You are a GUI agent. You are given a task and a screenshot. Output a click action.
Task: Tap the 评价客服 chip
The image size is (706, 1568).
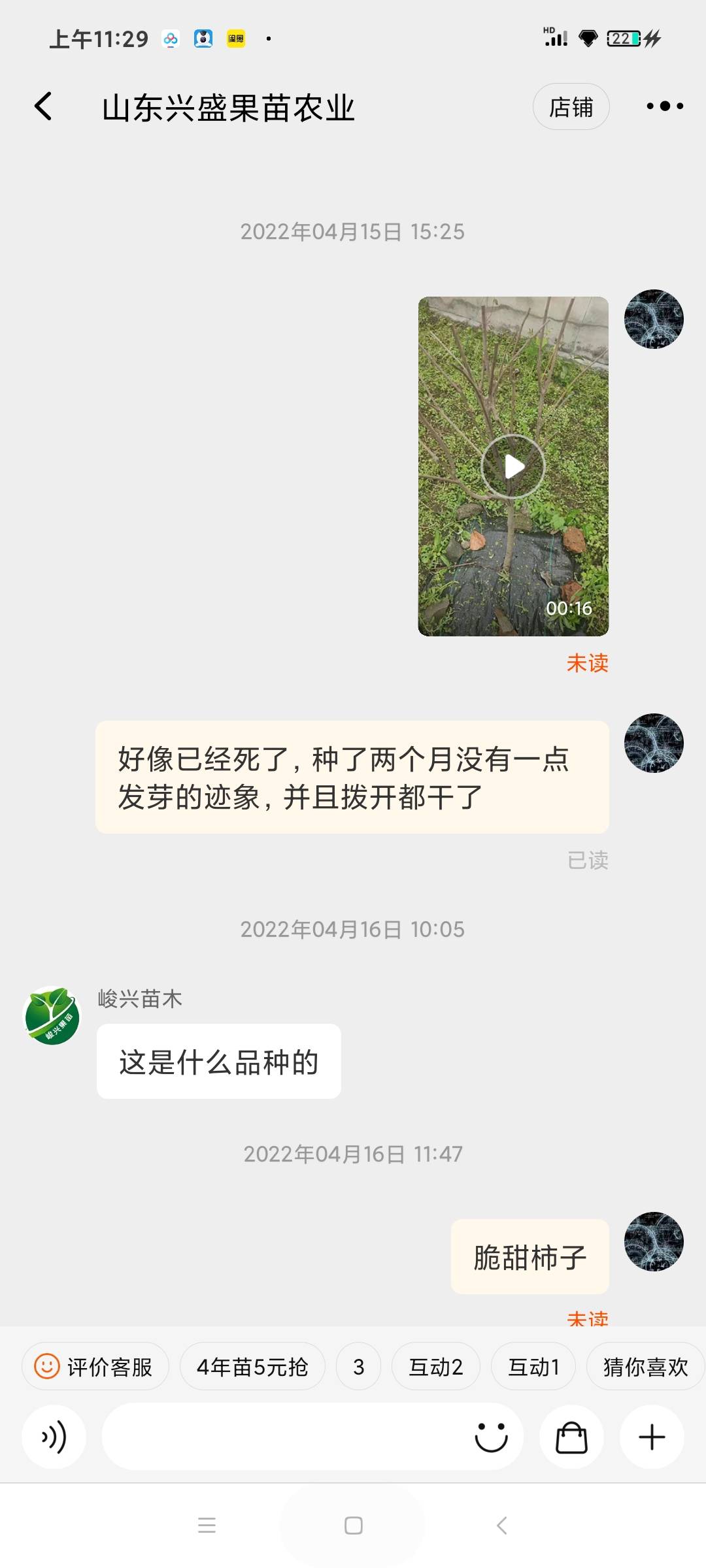(x=95, y=1367)
